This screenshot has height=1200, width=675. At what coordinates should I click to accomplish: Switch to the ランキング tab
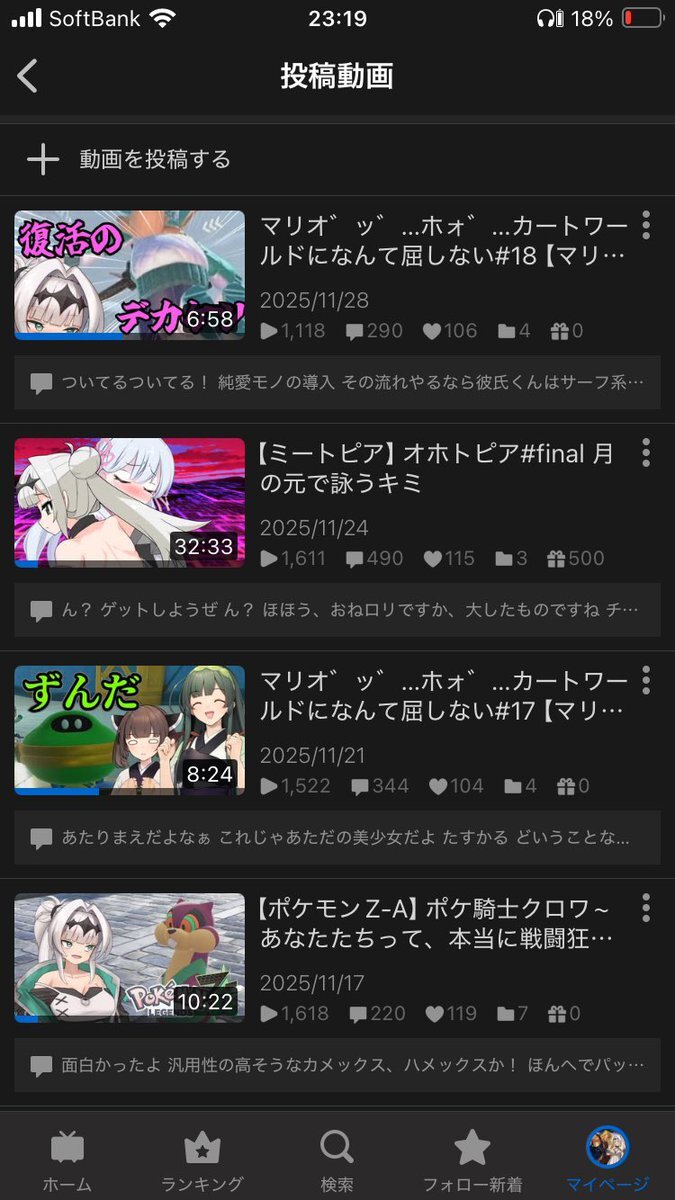click(x=202, y=1160)
